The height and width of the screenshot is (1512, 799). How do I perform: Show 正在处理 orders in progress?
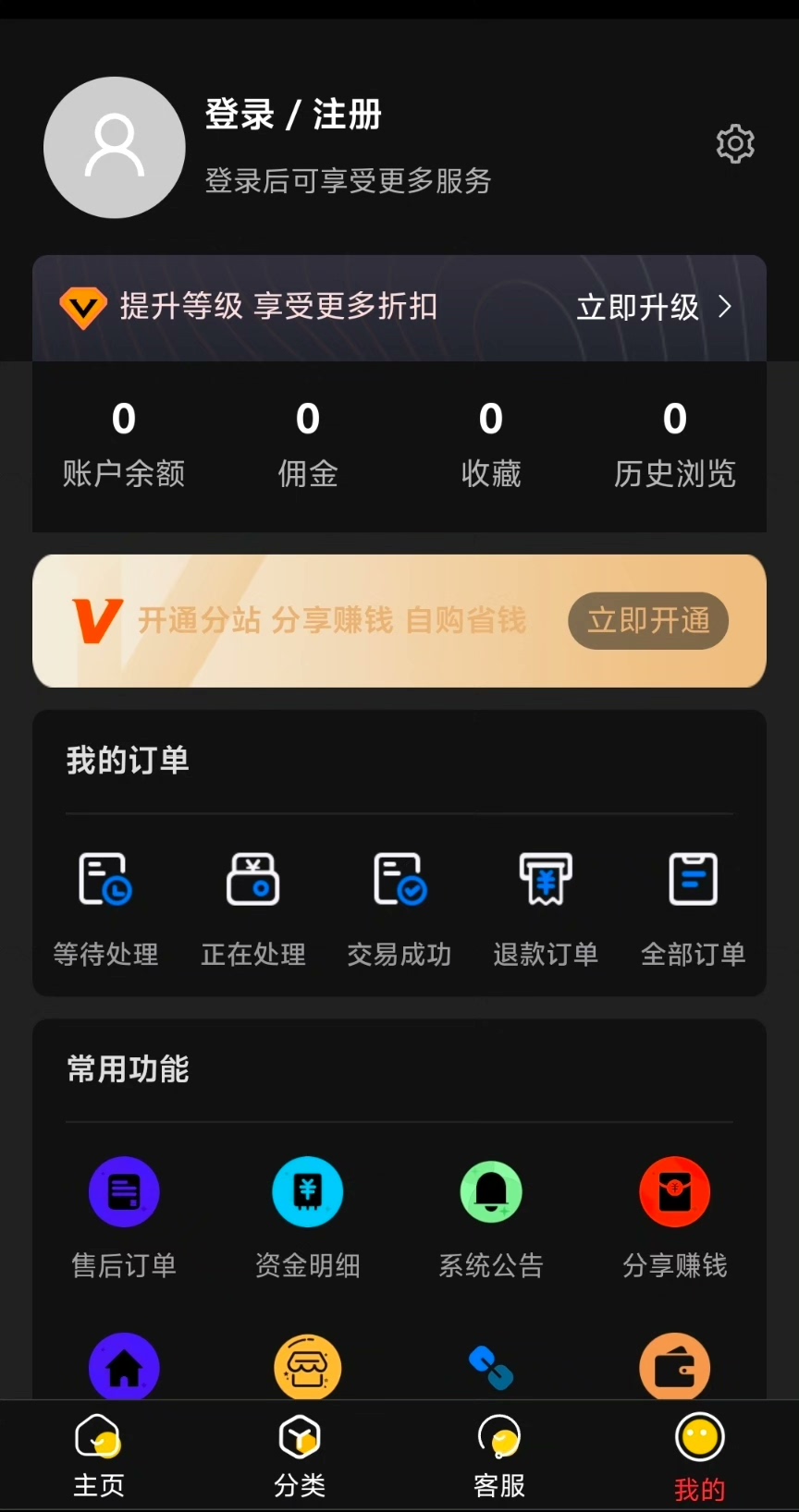click(253, 908)
